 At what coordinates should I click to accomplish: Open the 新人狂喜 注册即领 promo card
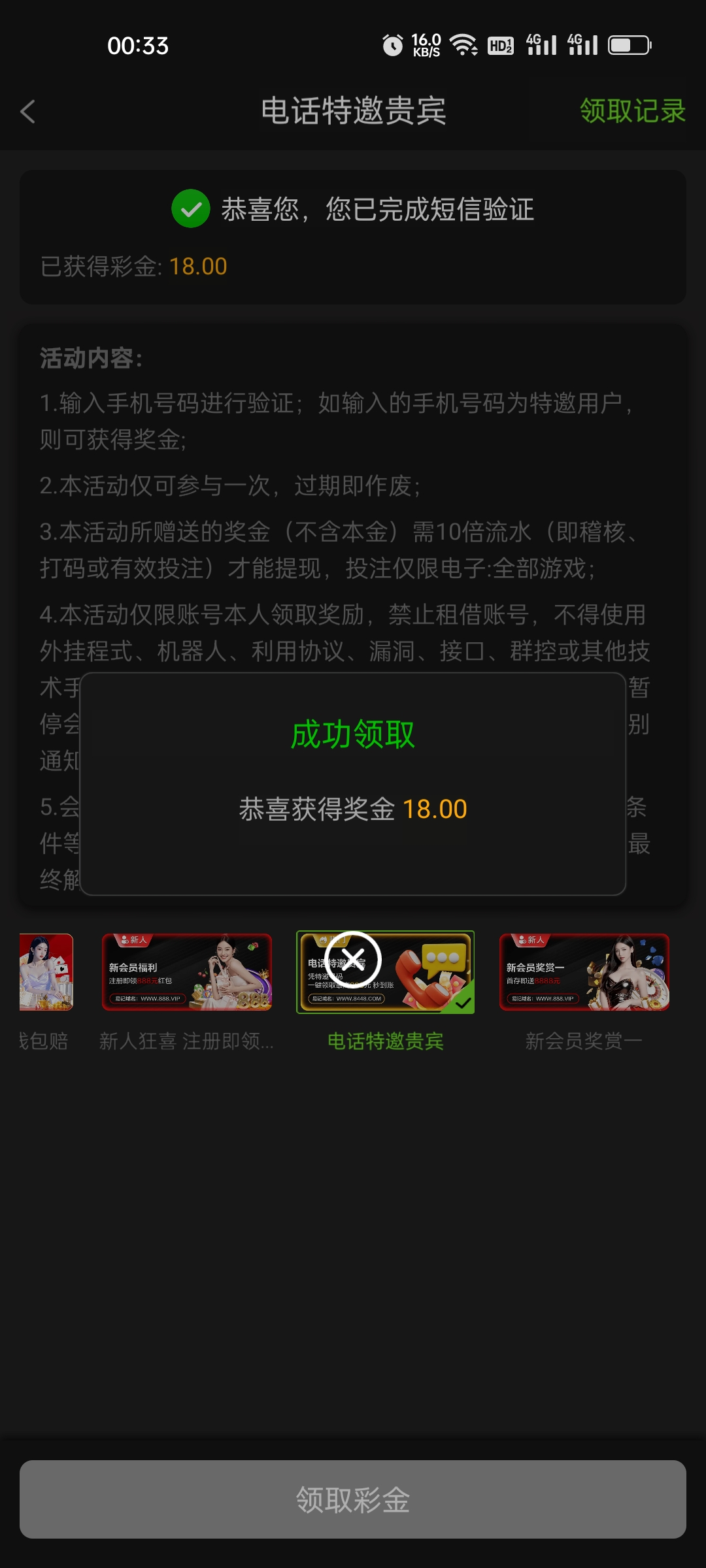click(x=187, y=972)
